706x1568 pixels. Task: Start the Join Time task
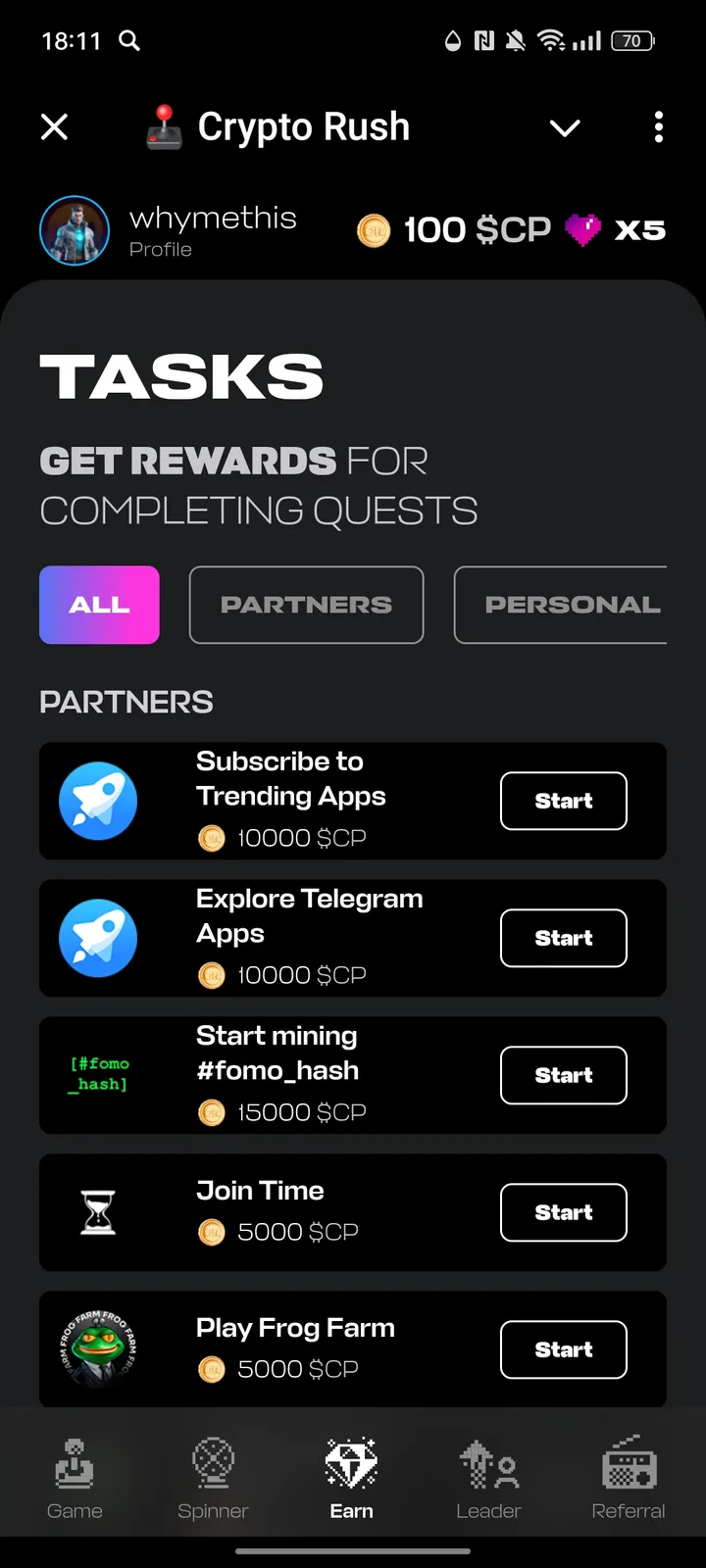coord(563,1212)
